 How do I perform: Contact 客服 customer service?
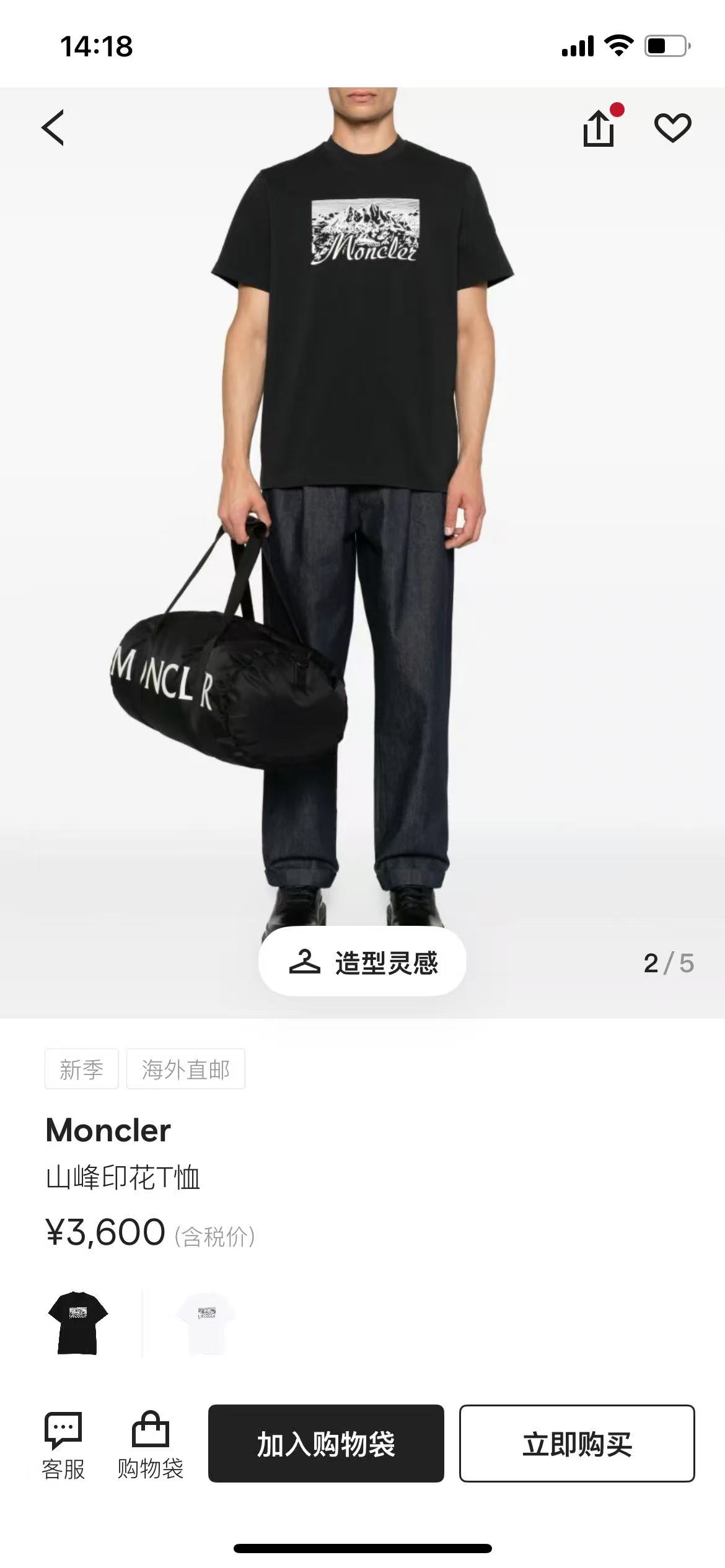click(x=63, y=1446)
